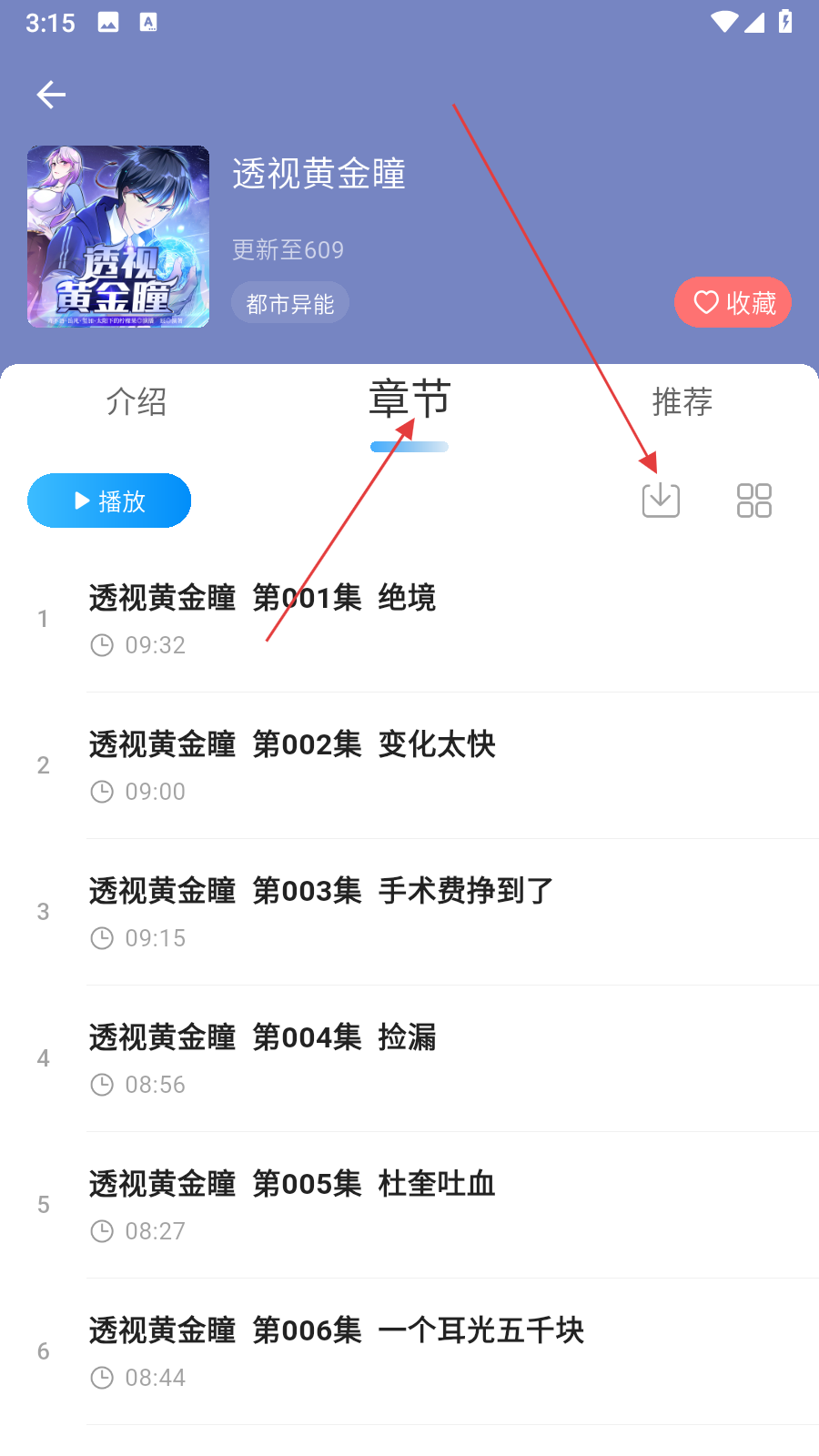The width and height of the screenshot is (819, 1456).
Task: Open episode 第002集 变化太快
Action: [x=364, y=765]
